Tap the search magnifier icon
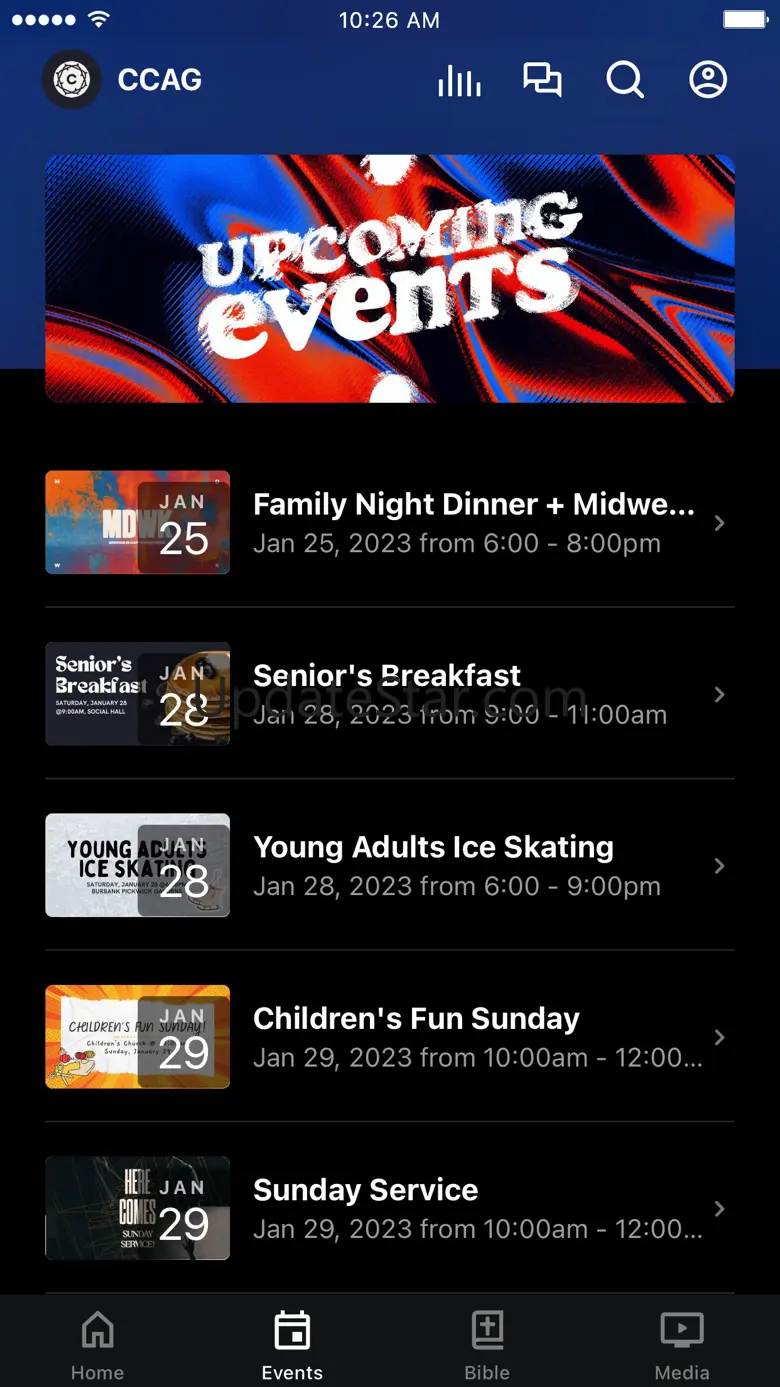780x1387 pixels. (625, 80)
